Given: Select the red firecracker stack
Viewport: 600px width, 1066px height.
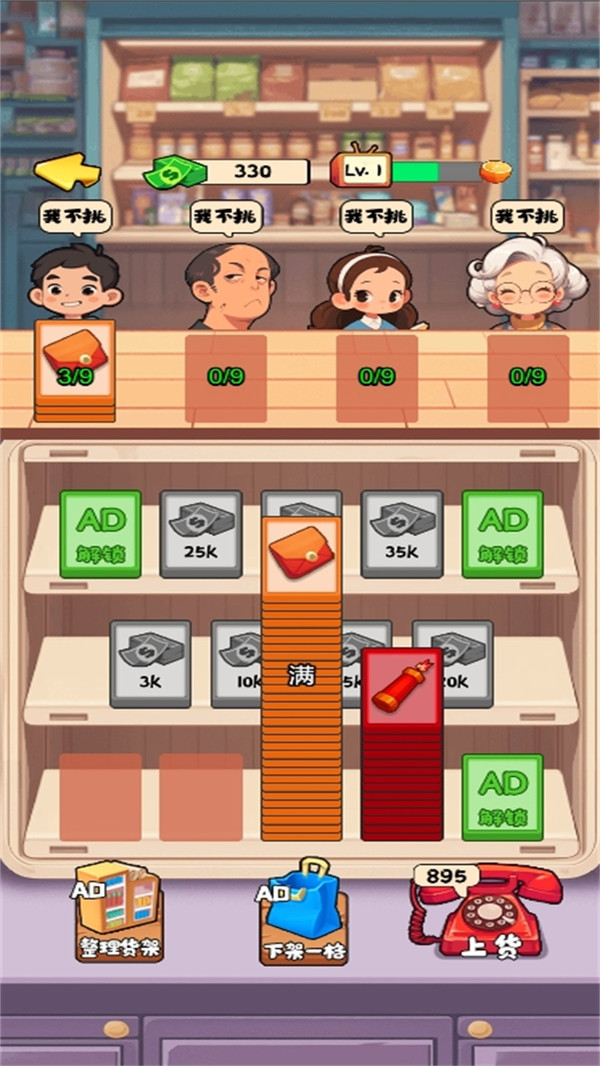Looking at the screenshot, I should click(401, 745).
